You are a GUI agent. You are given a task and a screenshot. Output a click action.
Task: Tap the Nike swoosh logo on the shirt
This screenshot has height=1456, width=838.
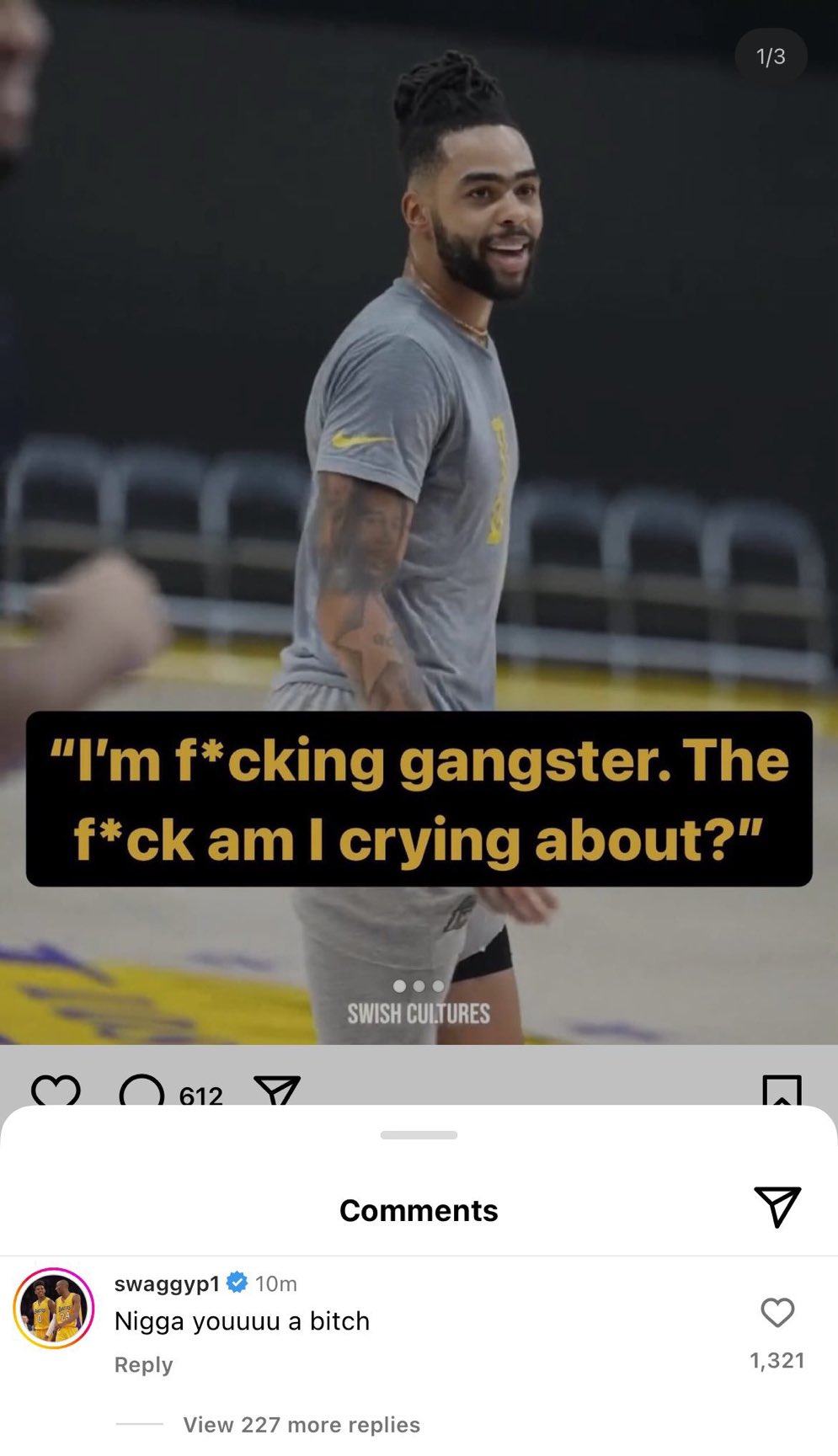pos(361,440)
